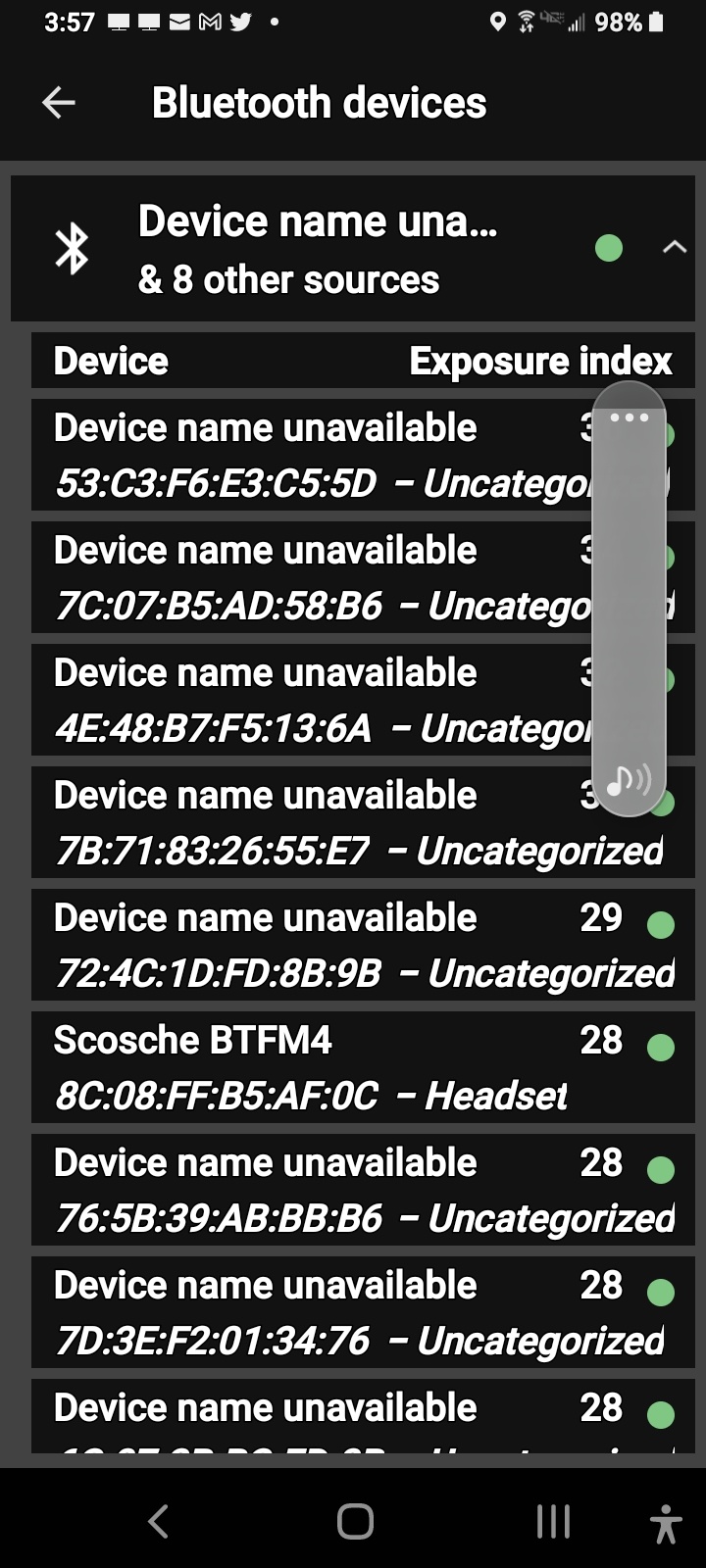
Task: Show recent apps
Action: [x=553, y=1521]
